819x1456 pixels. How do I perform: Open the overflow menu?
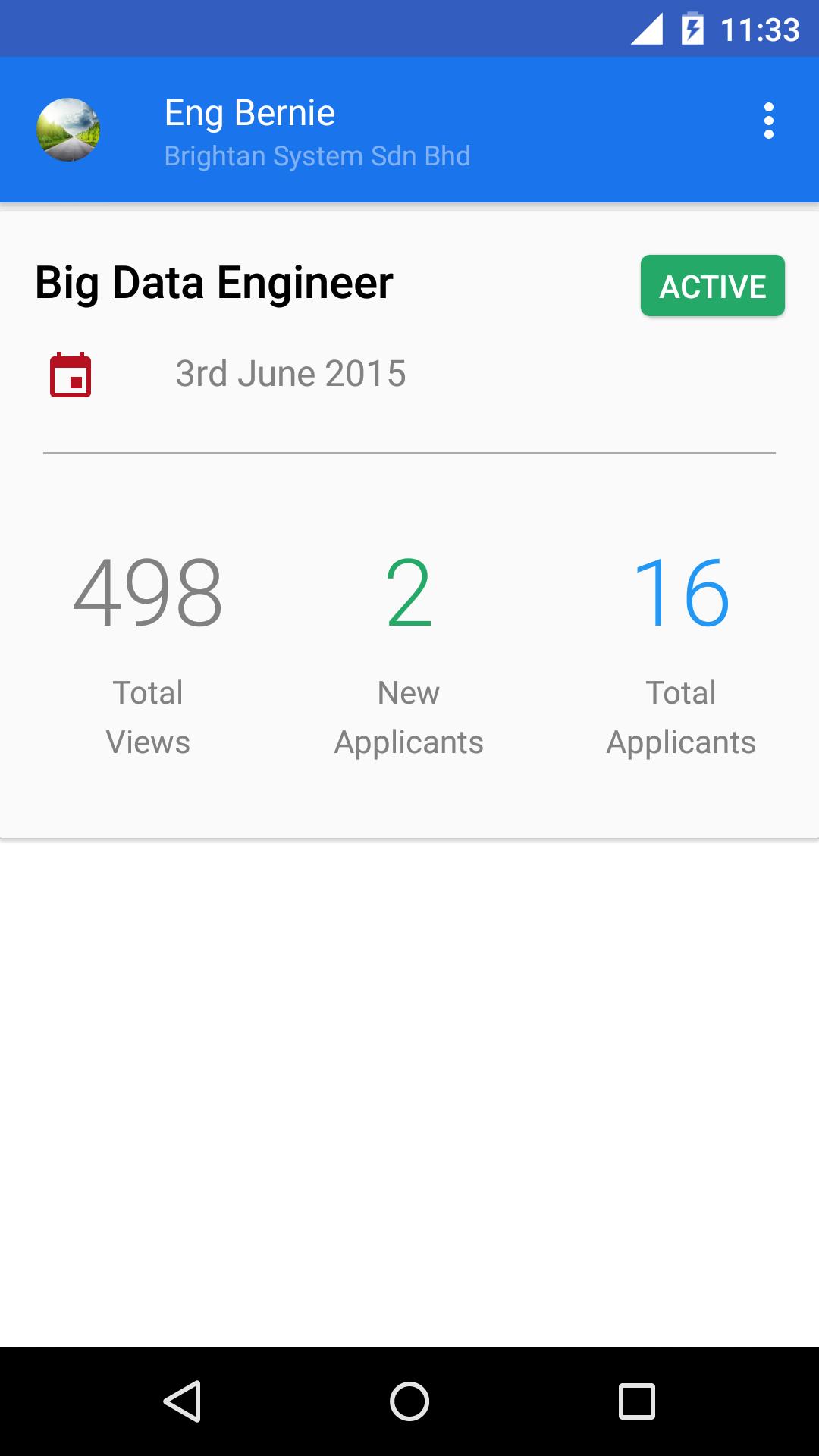point(768,121)
